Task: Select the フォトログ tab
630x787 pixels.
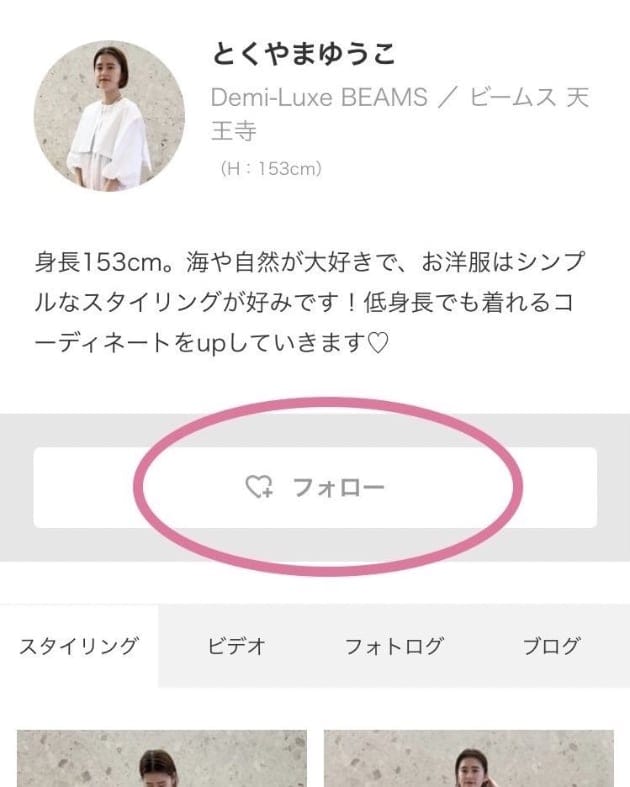Action: [393, 646]
